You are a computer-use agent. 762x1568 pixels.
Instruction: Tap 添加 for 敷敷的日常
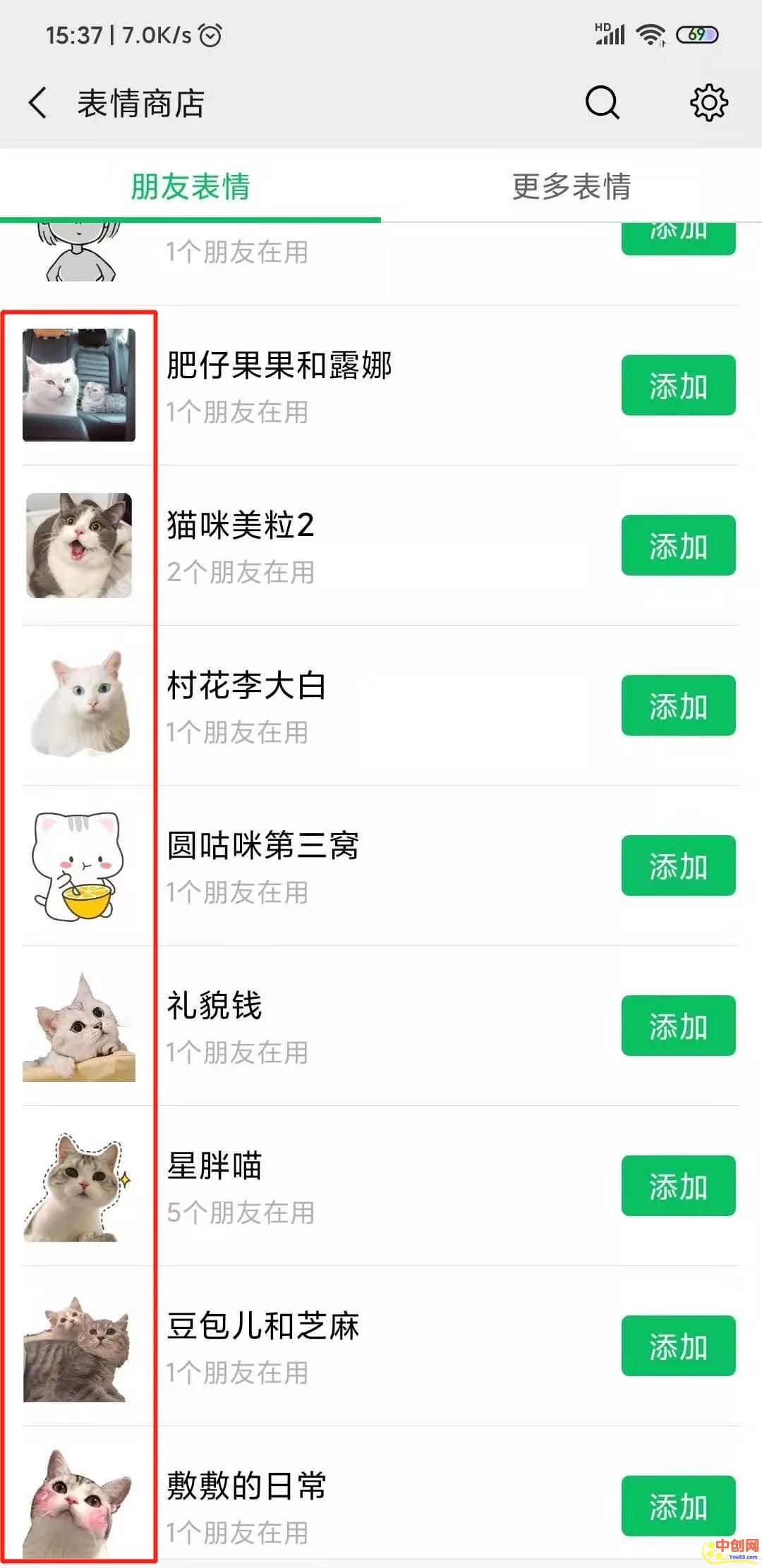678,1506
